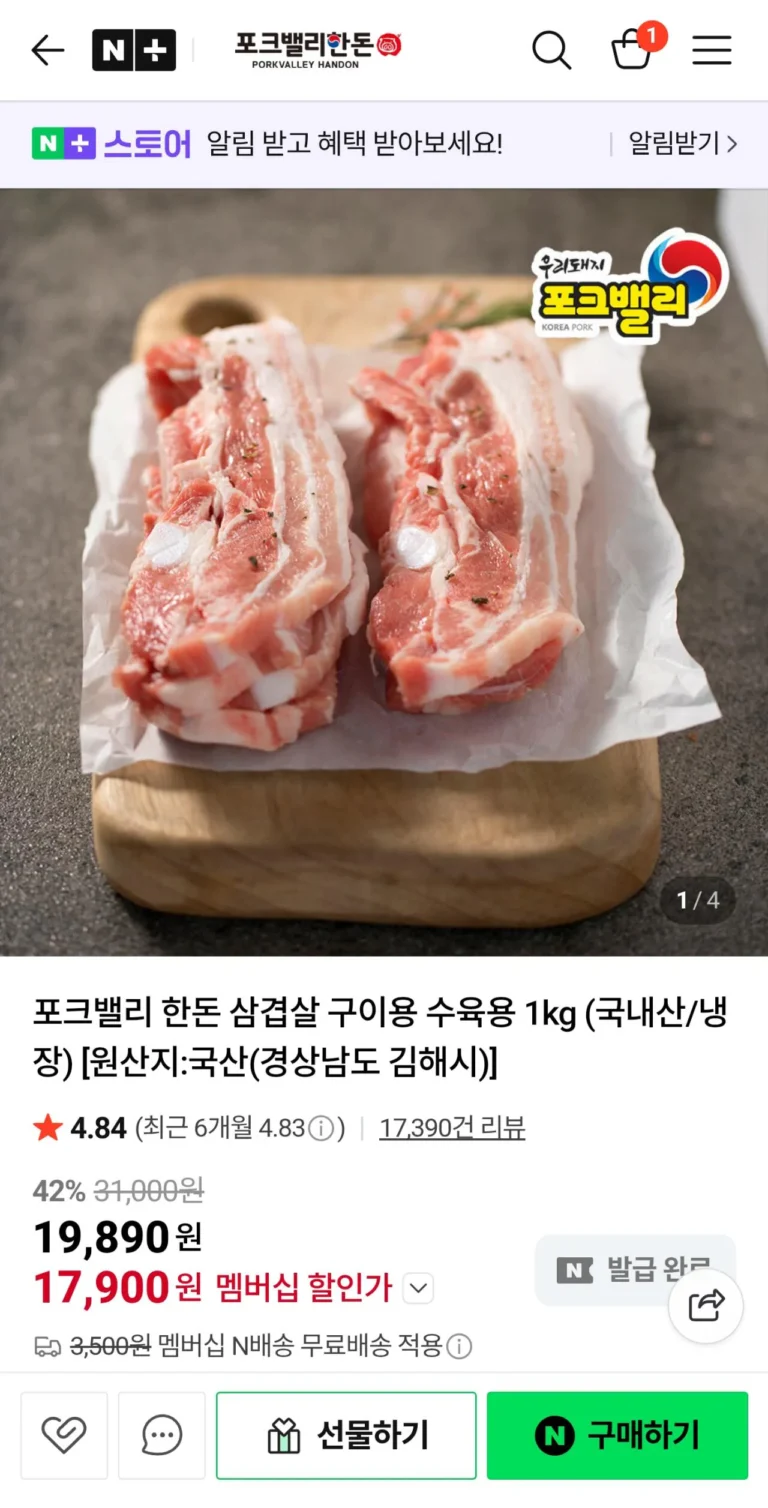Expand the 멤버십 할인가 dropdown

point(418,1288)
